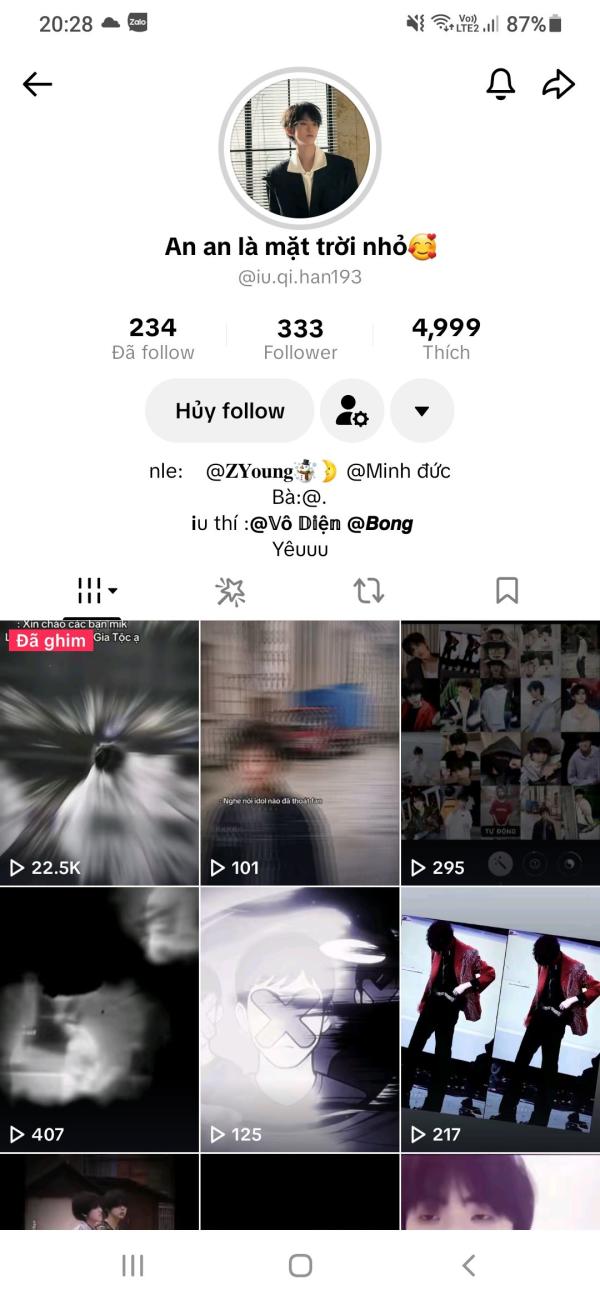Open the video with 125 views
Image resolution: width=600 pixels, height=1300 pixels.
(300, 1020)
